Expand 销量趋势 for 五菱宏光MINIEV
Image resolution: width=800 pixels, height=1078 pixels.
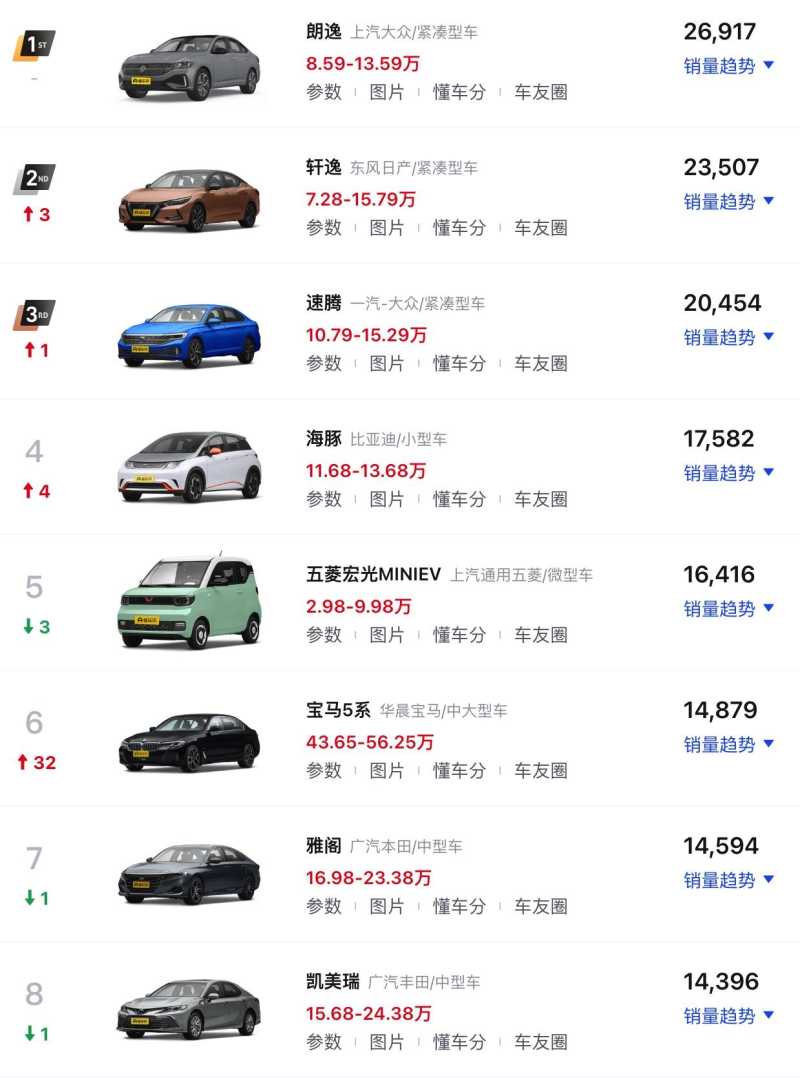(x=729, y=609)
